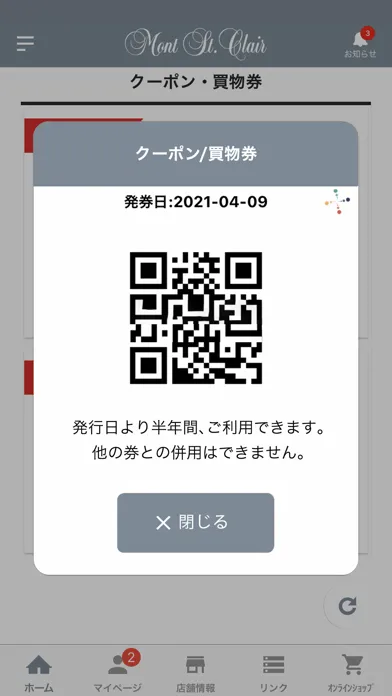This screenshot has width=392, height=696.
Task: Open the オンラインショップ tab
Action: (351, 673)
